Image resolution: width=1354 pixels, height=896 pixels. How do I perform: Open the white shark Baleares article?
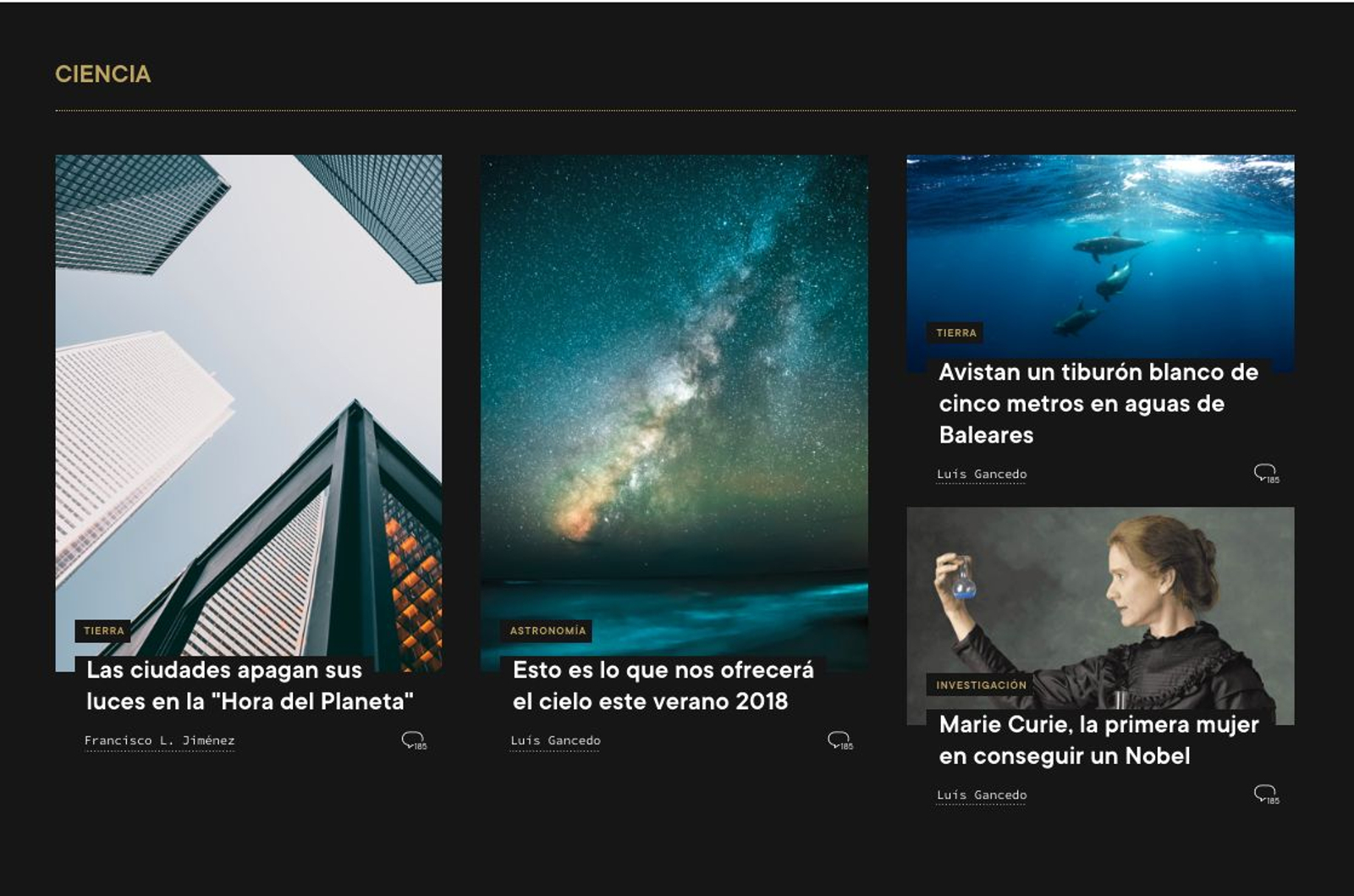[1098, 404]
